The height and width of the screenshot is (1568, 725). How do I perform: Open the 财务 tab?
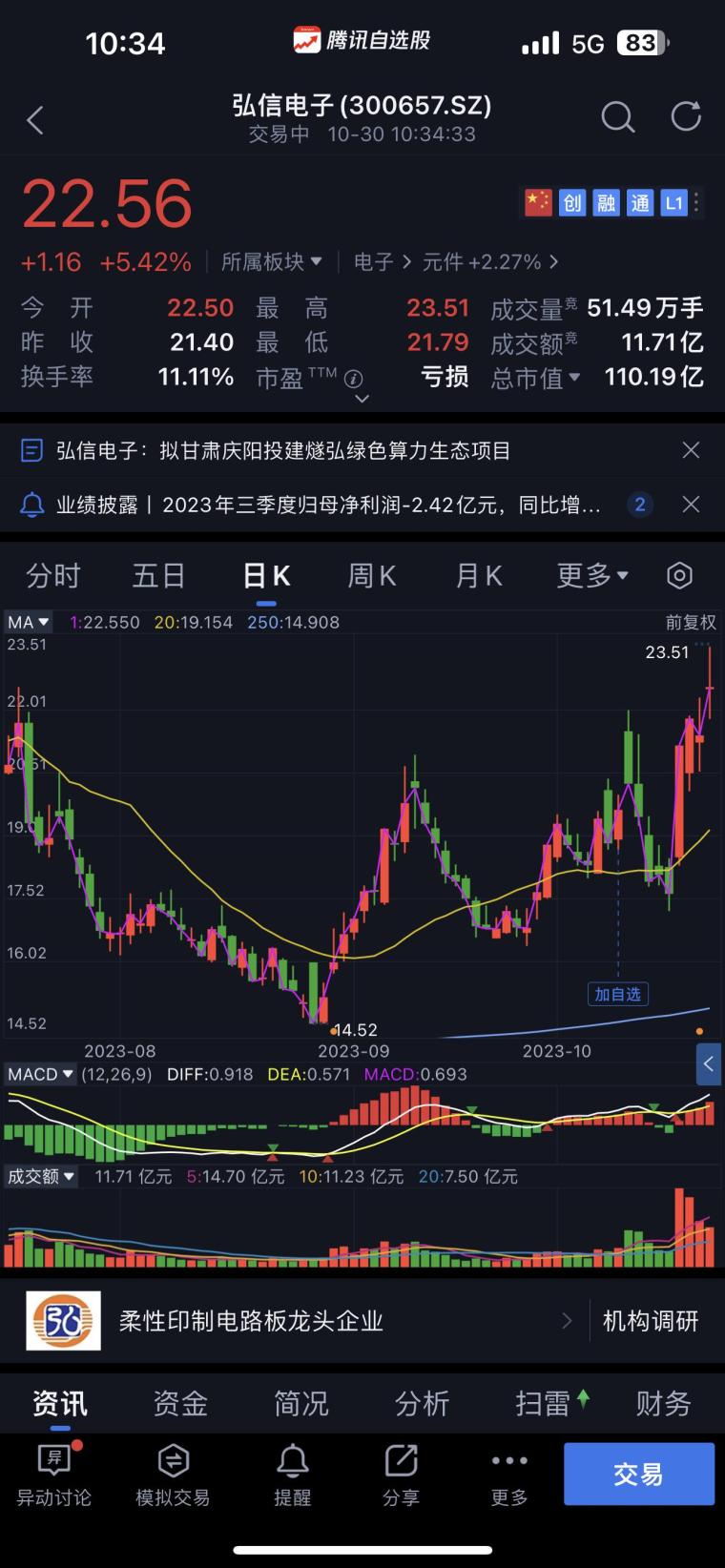pyautogui.click(x=663, y=1403)
